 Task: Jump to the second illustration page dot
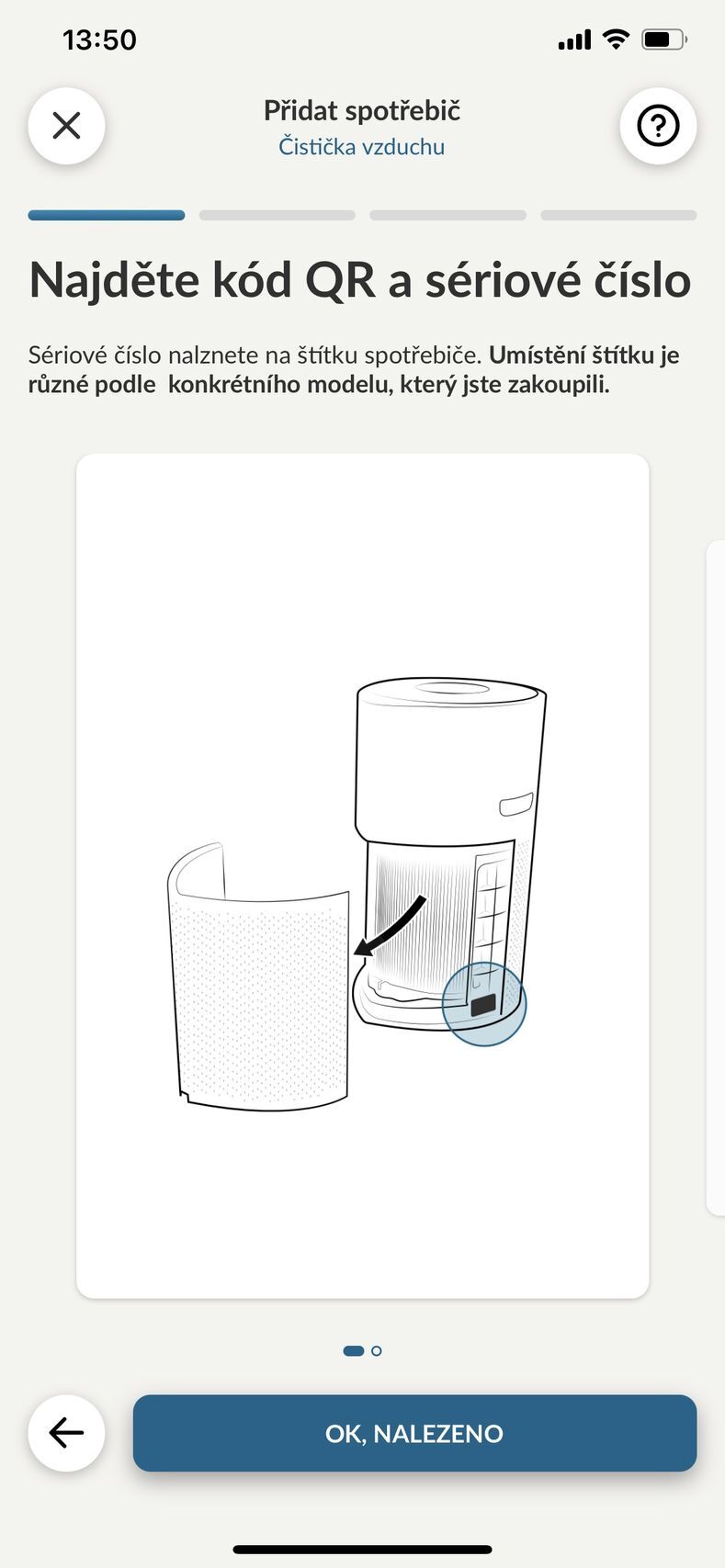377,1350
